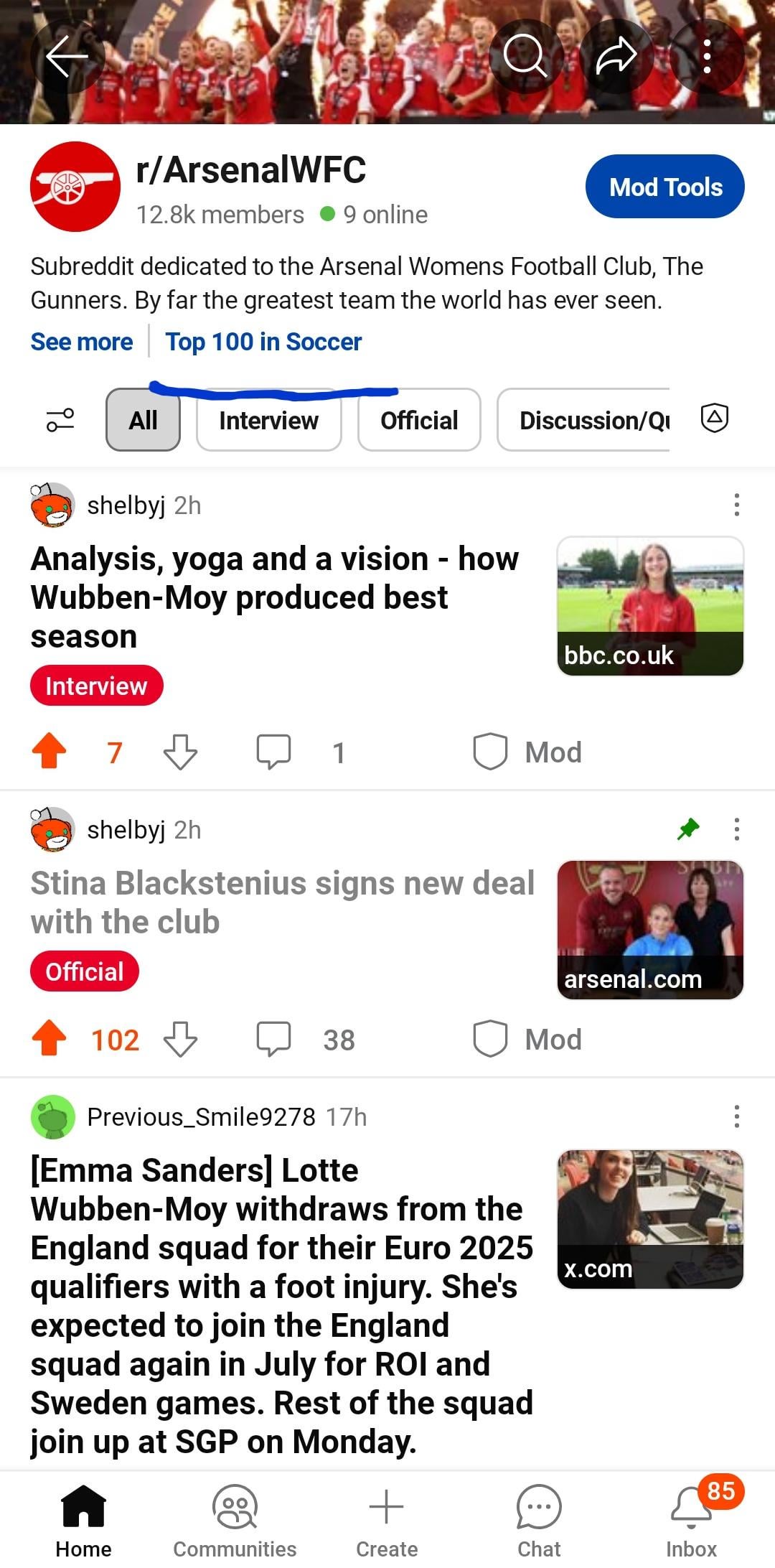Image resolution: width=775 pixels, height=1568 pixels.
Task: Search within r/ArsenalWFC
Action: [x=525, y=56]
